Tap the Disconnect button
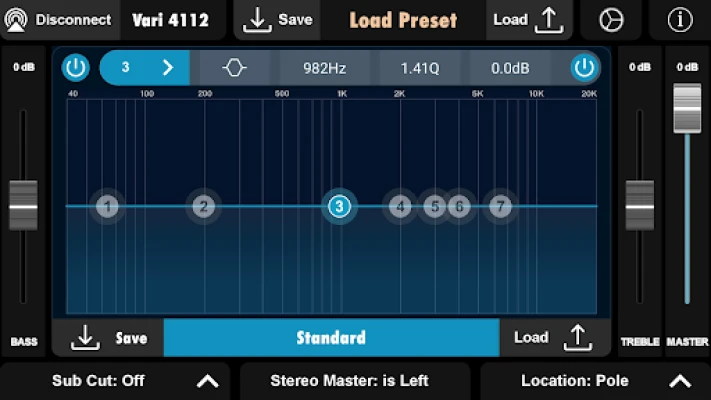711x400 pixels. pos(58,20)
